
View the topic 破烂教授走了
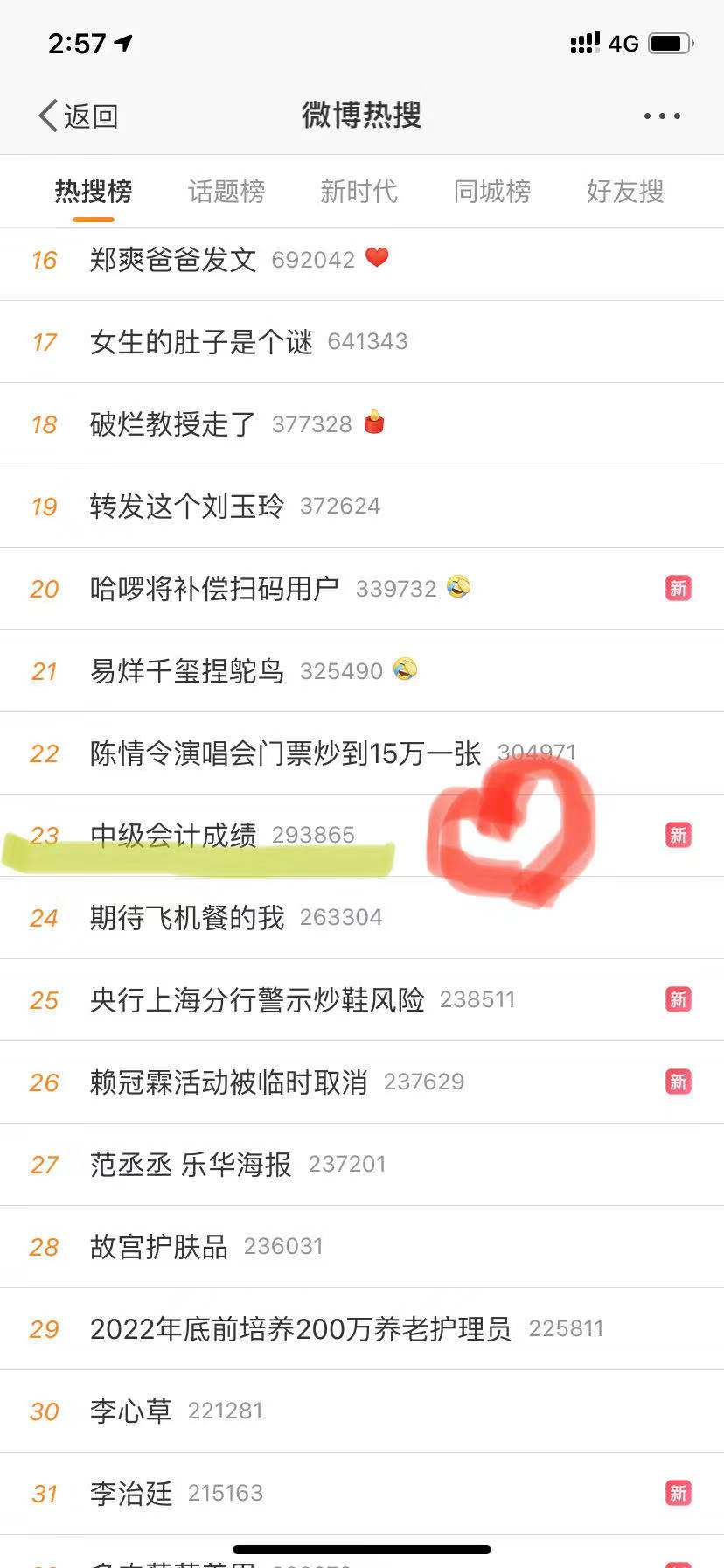(173, 424)
